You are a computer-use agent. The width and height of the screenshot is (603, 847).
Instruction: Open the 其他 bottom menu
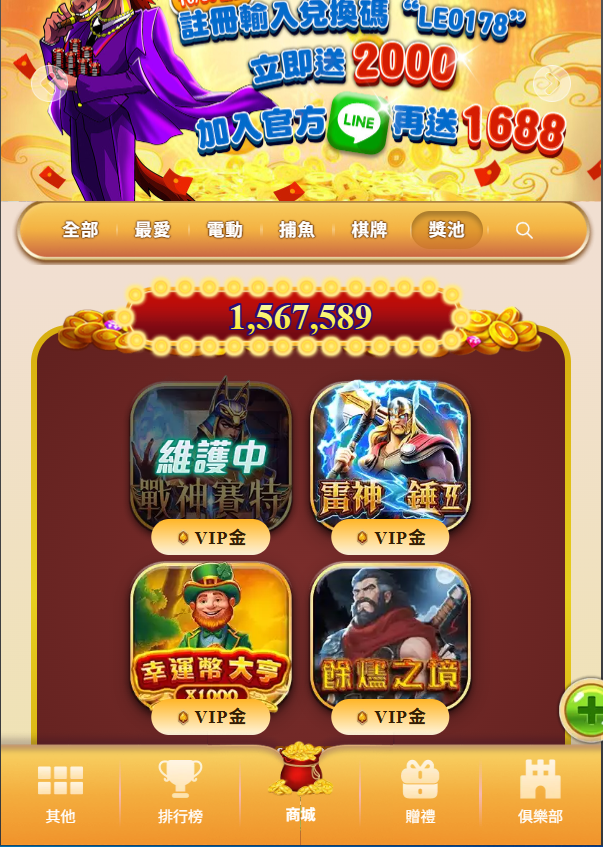tap(60, 793)
